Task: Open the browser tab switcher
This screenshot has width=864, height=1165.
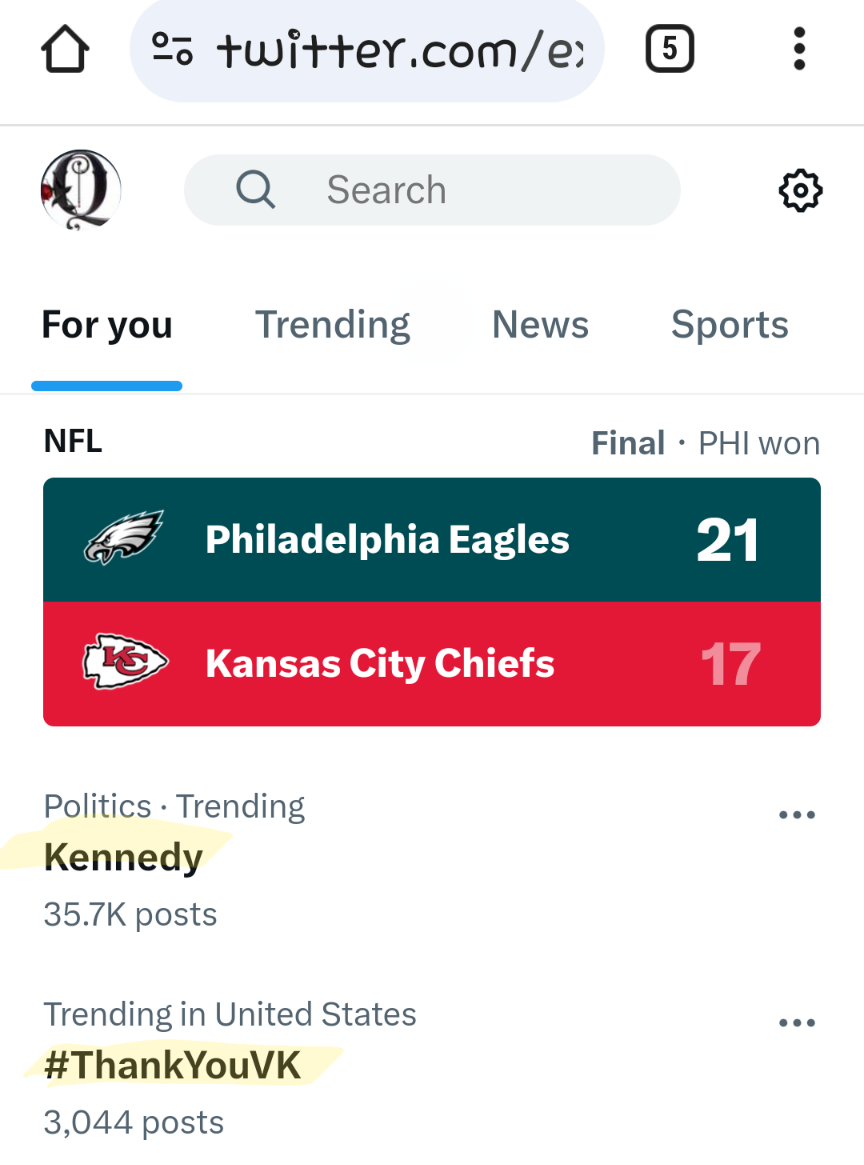Action: (x=669, y=49)
